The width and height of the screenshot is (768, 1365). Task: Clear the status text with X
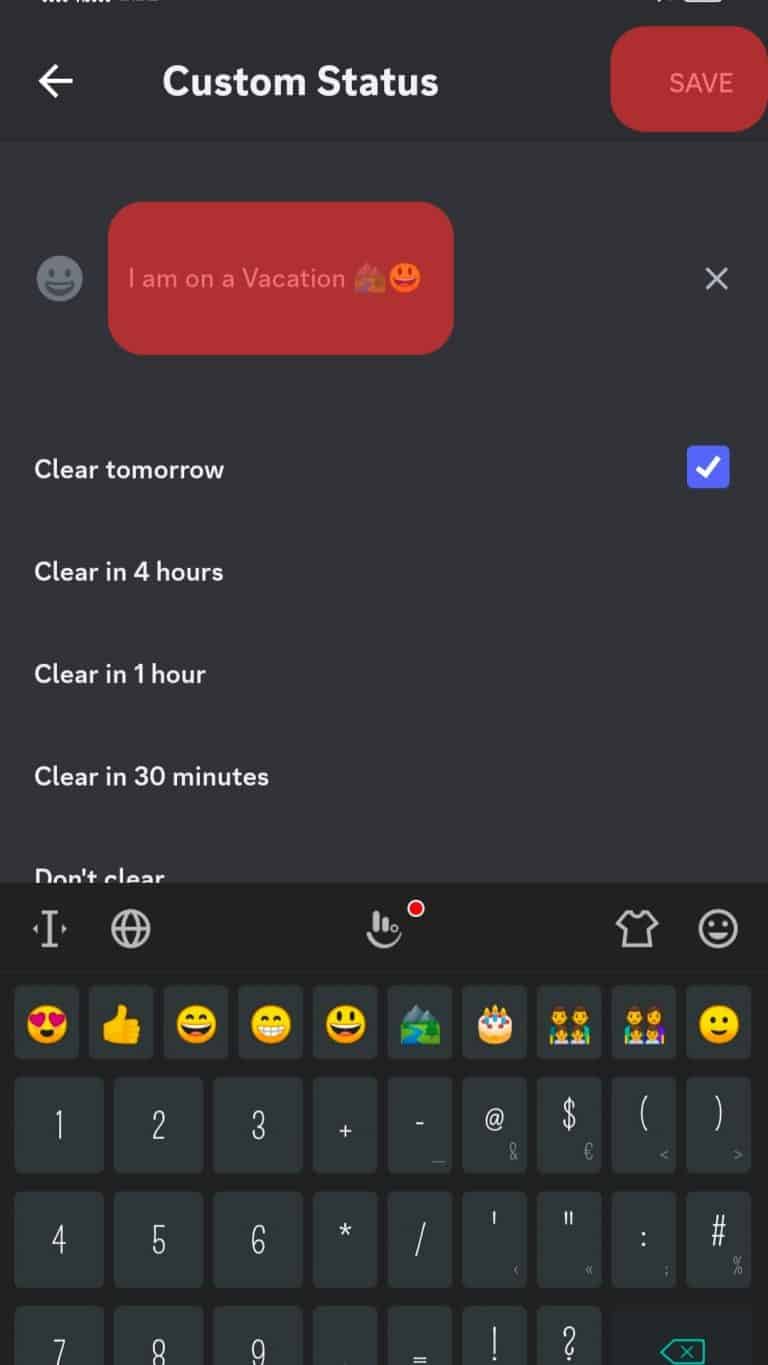click(716, 278)
